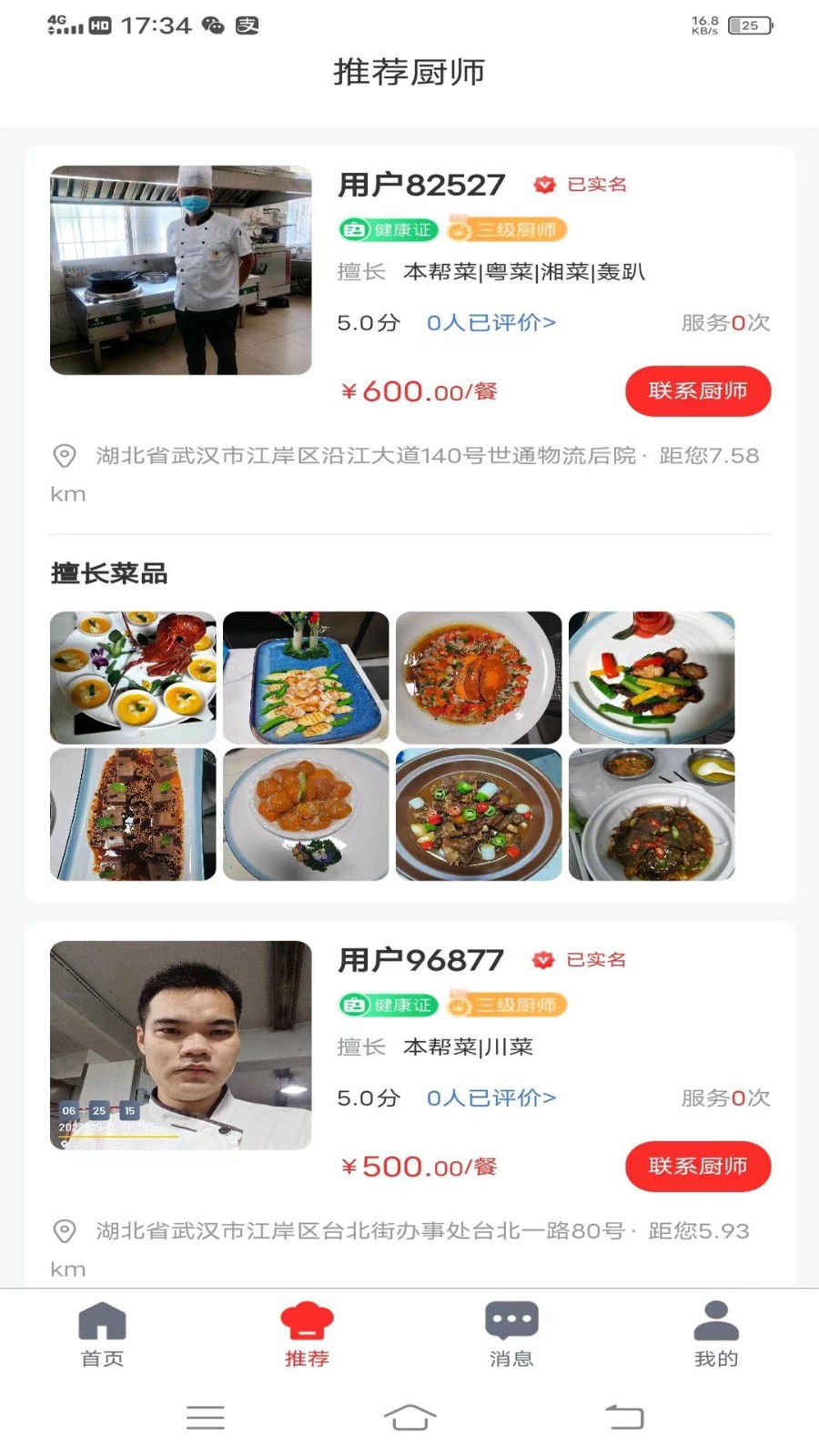Open the blue plate shrimp dish photo

(306, 677)
